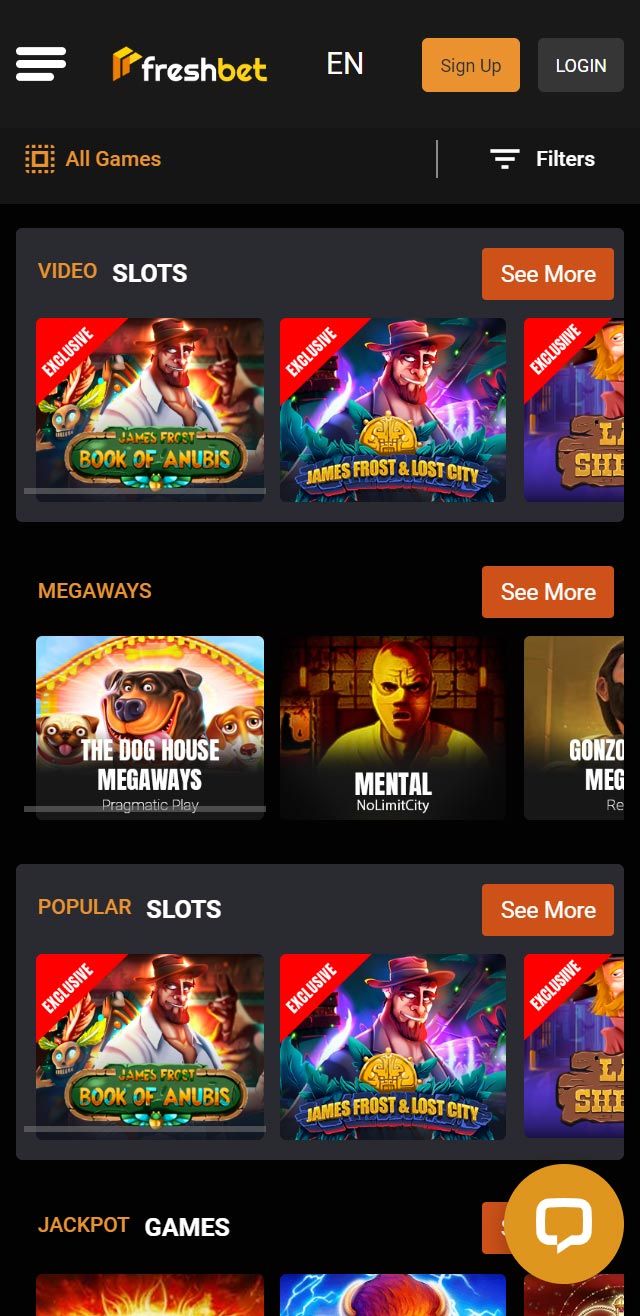Tap the Sign Up button
Screen dimensions: 640x1316
coord(470,65)
